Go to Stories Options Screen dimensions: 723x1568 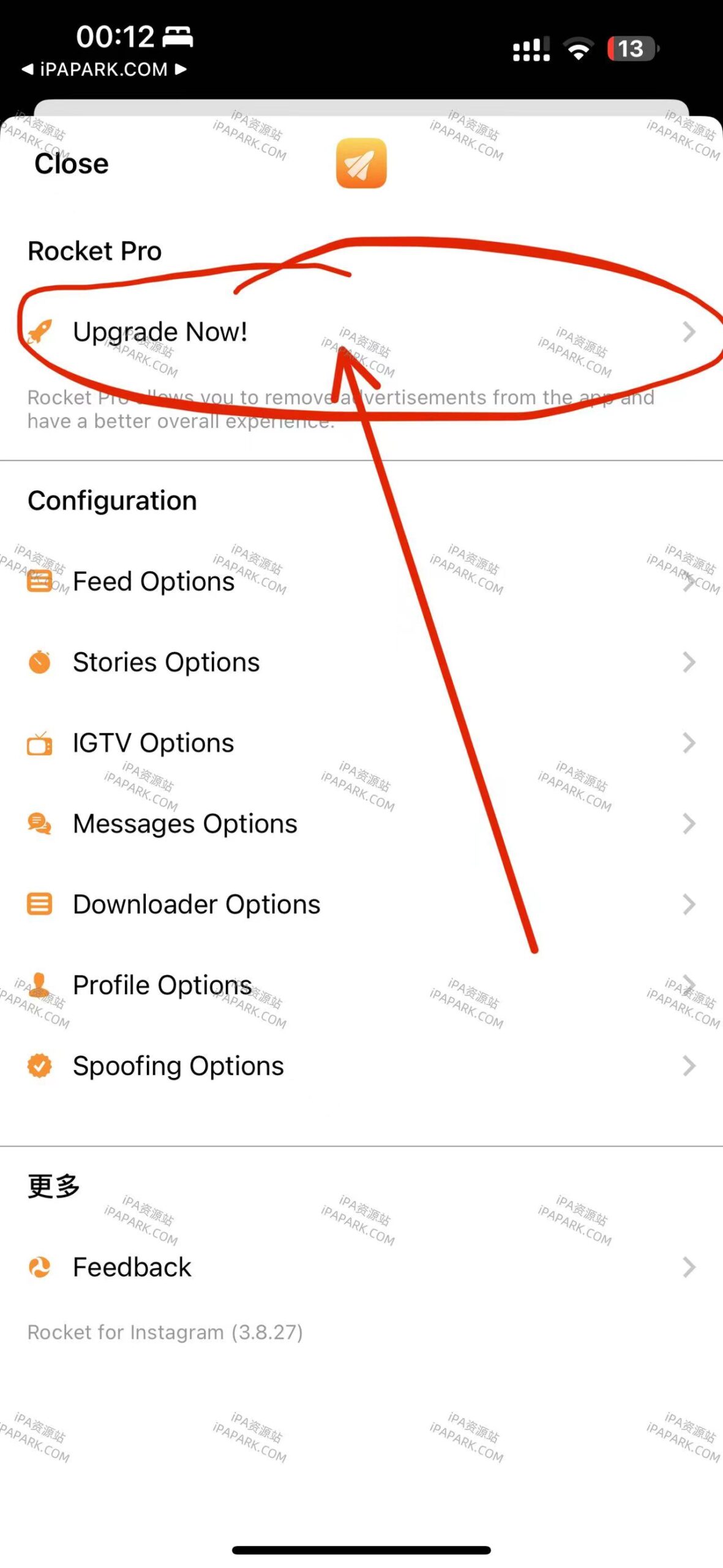tap(166, 662)
